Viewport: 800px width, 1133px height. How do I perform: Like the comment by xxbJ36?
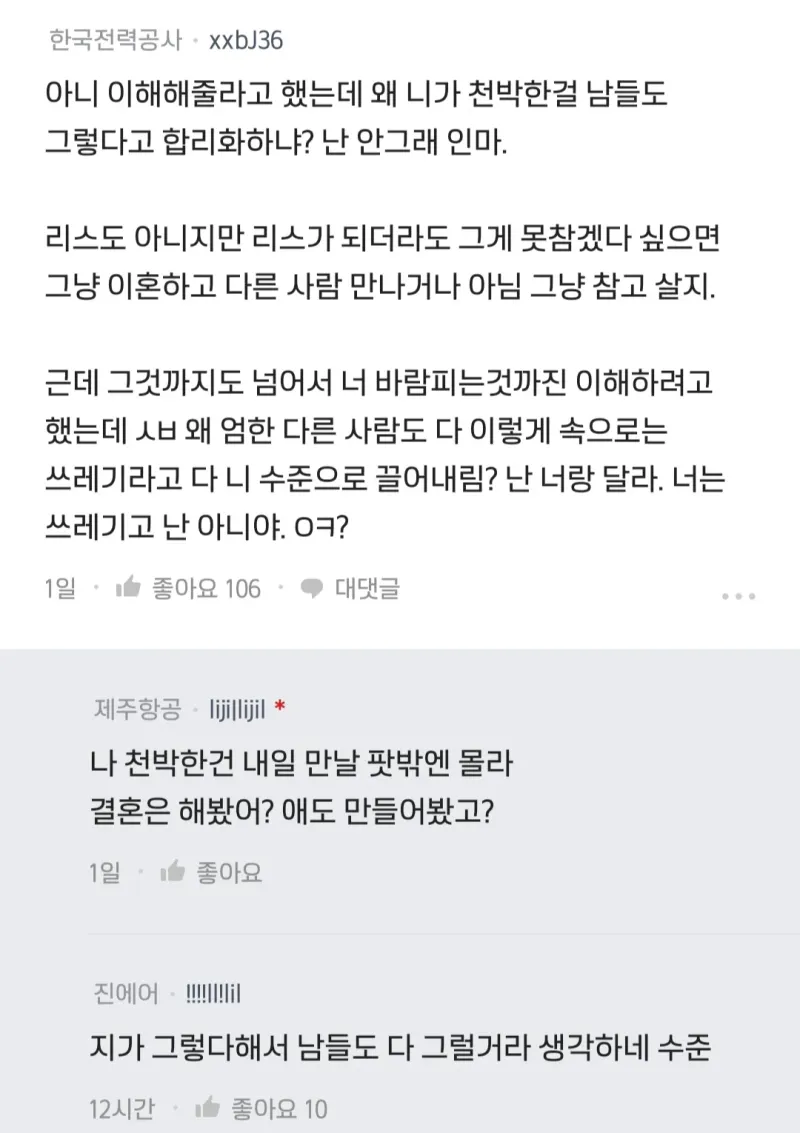click(x=187, y=588)
